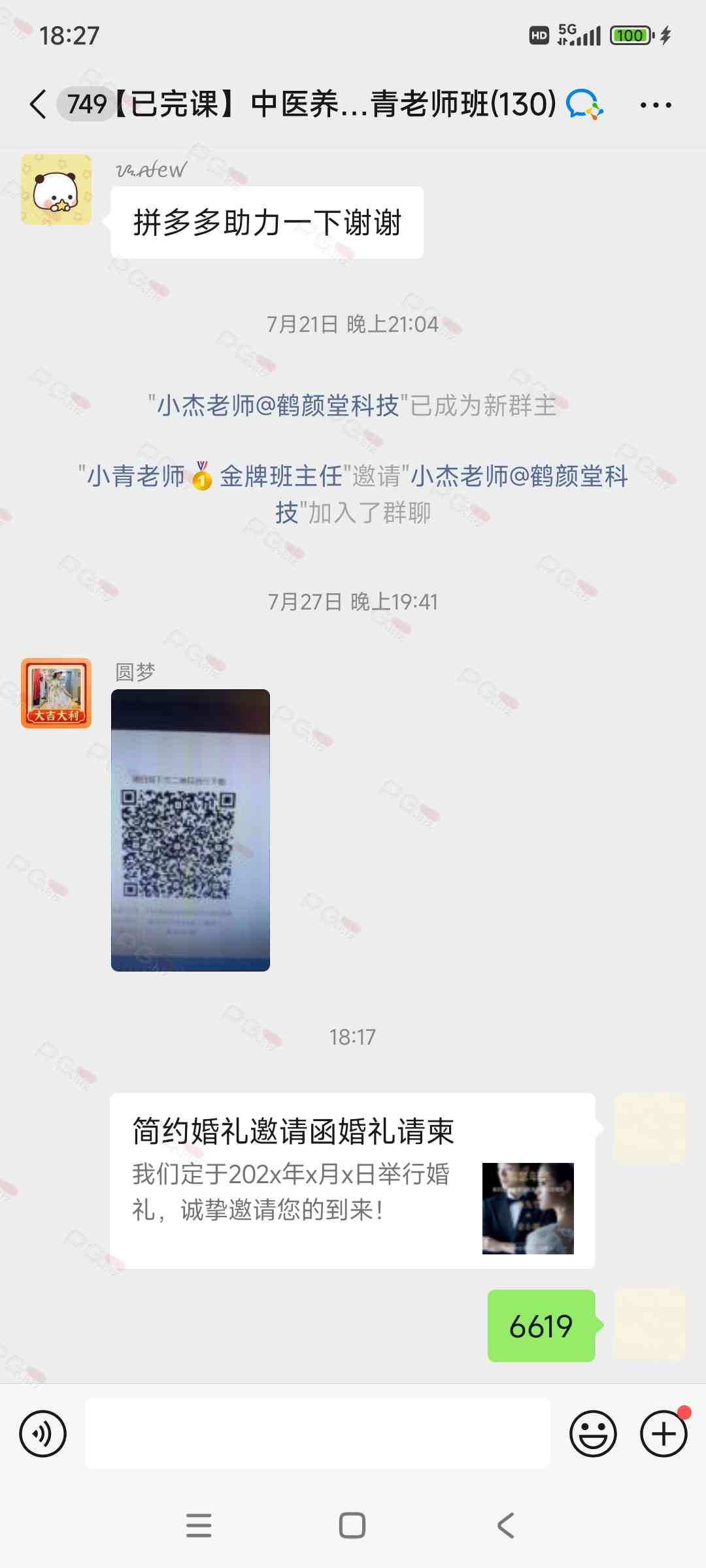Open the emoji picker

593,1434
